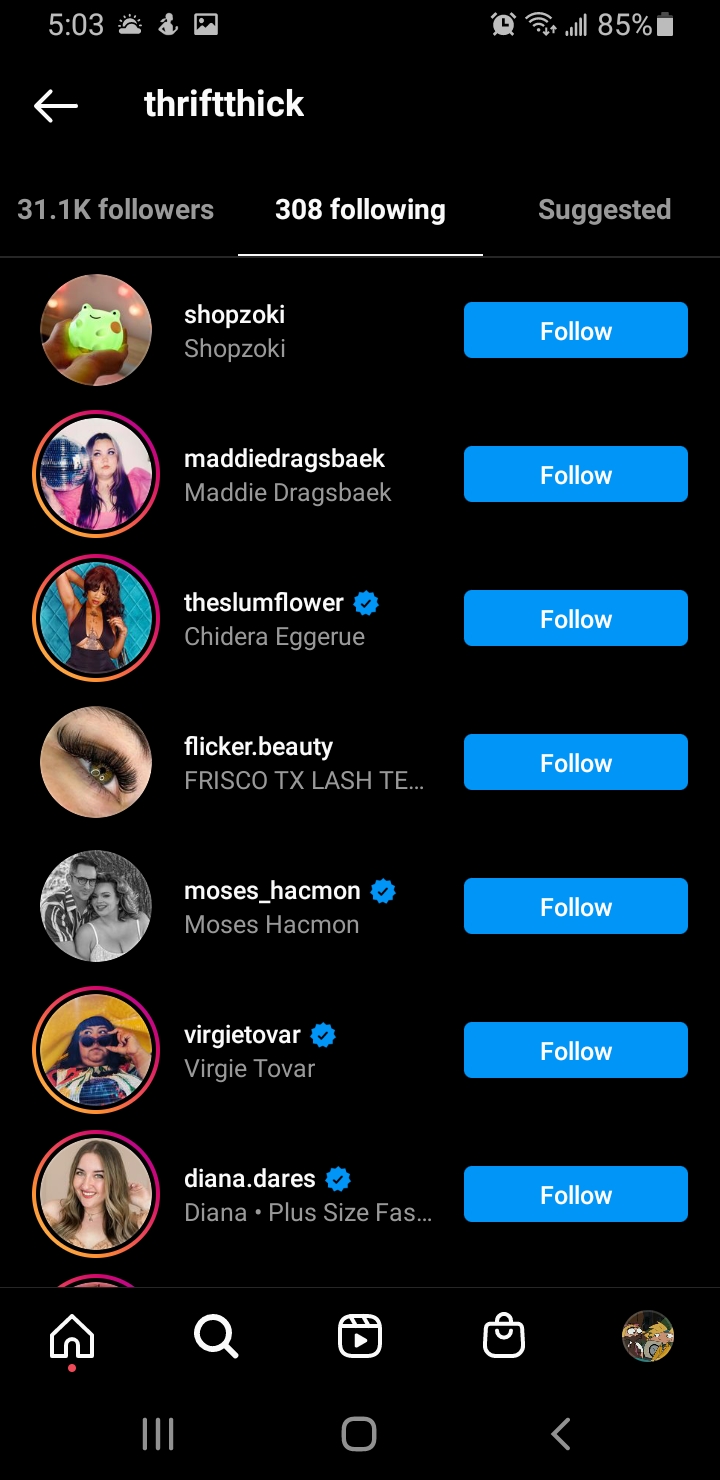The height and width of the screenshot is (1480, 720).
Task: Follow virgietovar
Action: tap(576, 1050)
